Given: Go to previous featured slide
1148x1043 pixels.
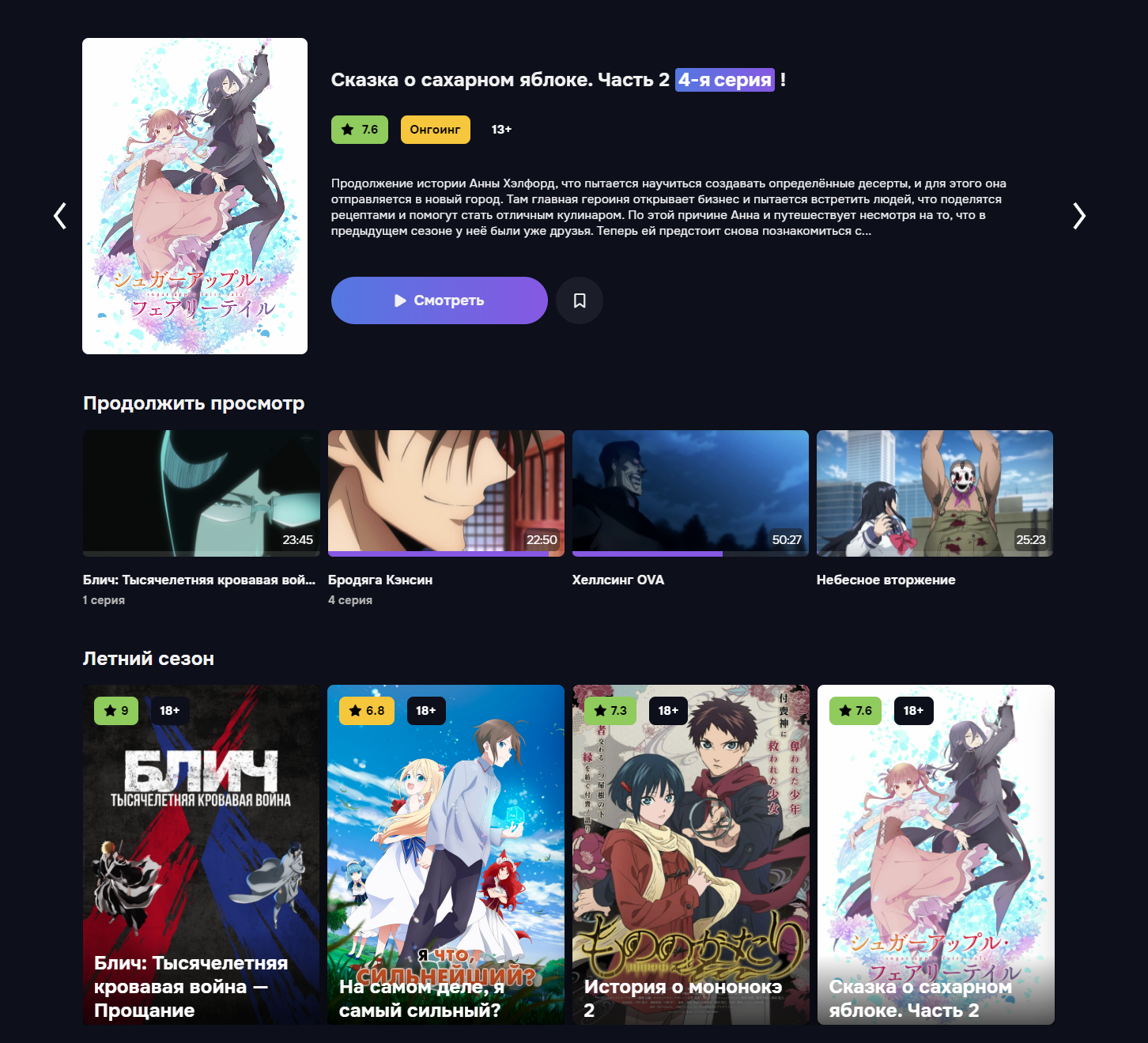Looking at the screenshot, I should coord(60,216).
